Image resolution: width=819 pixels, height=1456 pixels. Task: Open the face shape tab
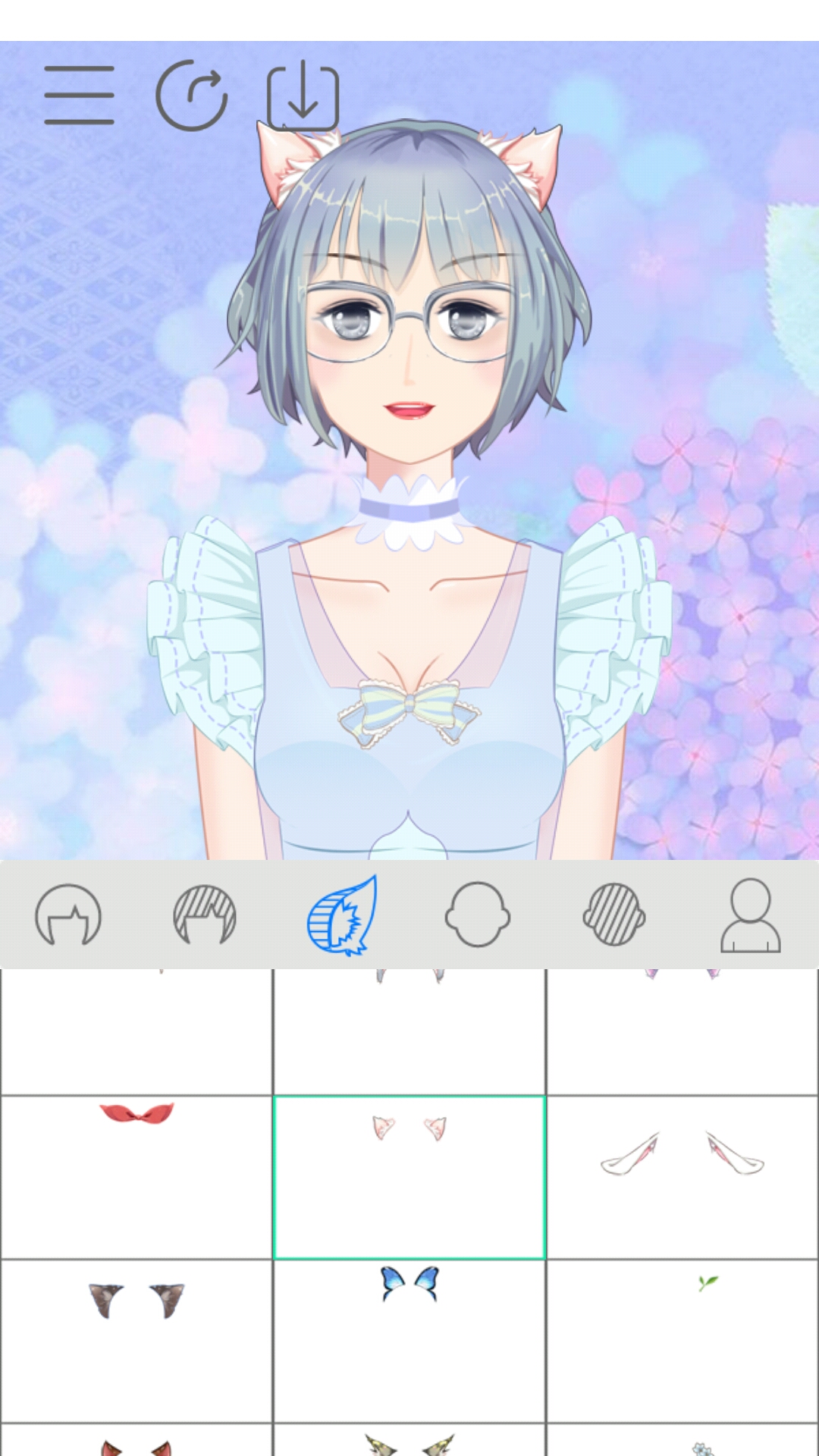tap(477, 915)
